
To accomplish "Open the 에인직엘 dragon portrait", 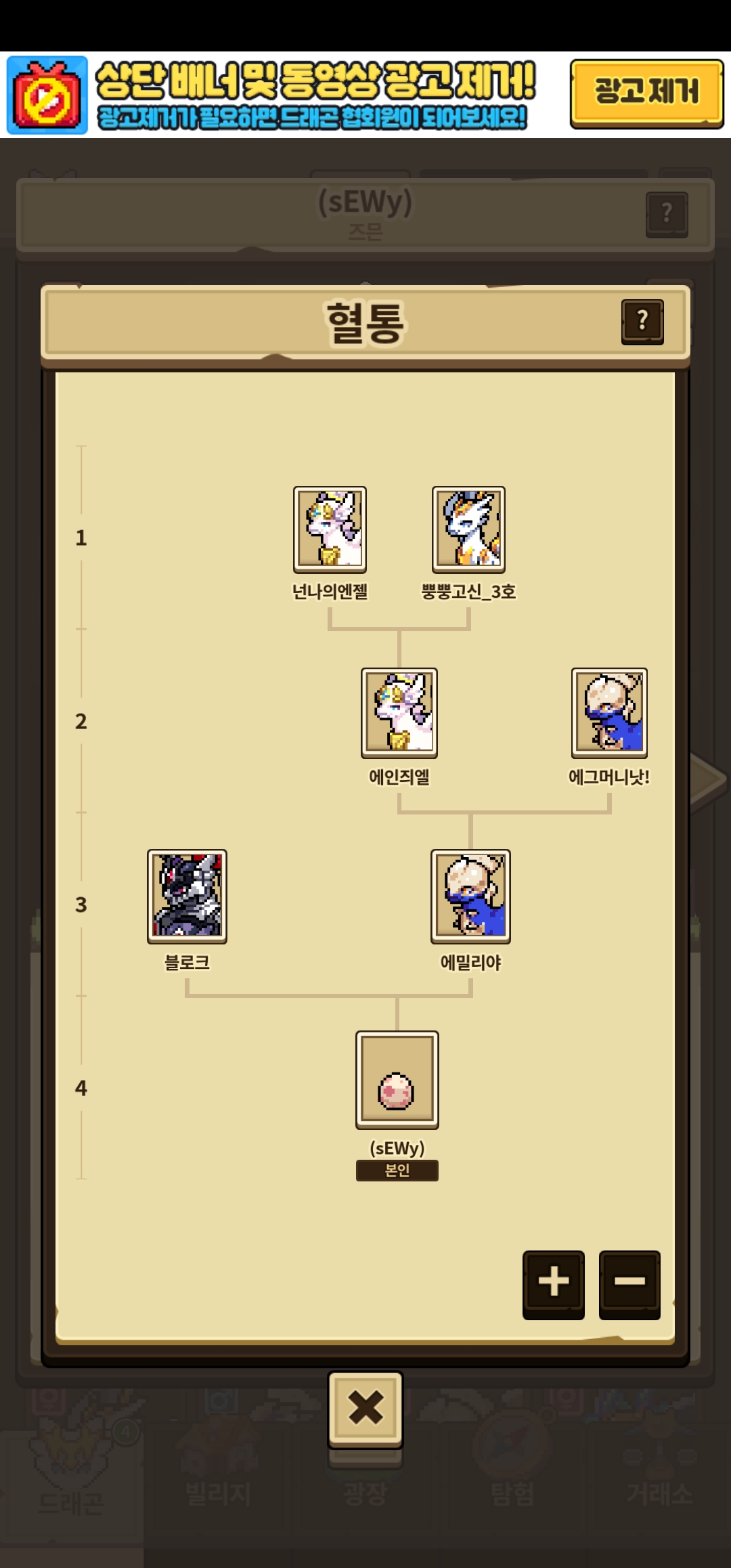I will pyautogui.click(x=399, y=713).
